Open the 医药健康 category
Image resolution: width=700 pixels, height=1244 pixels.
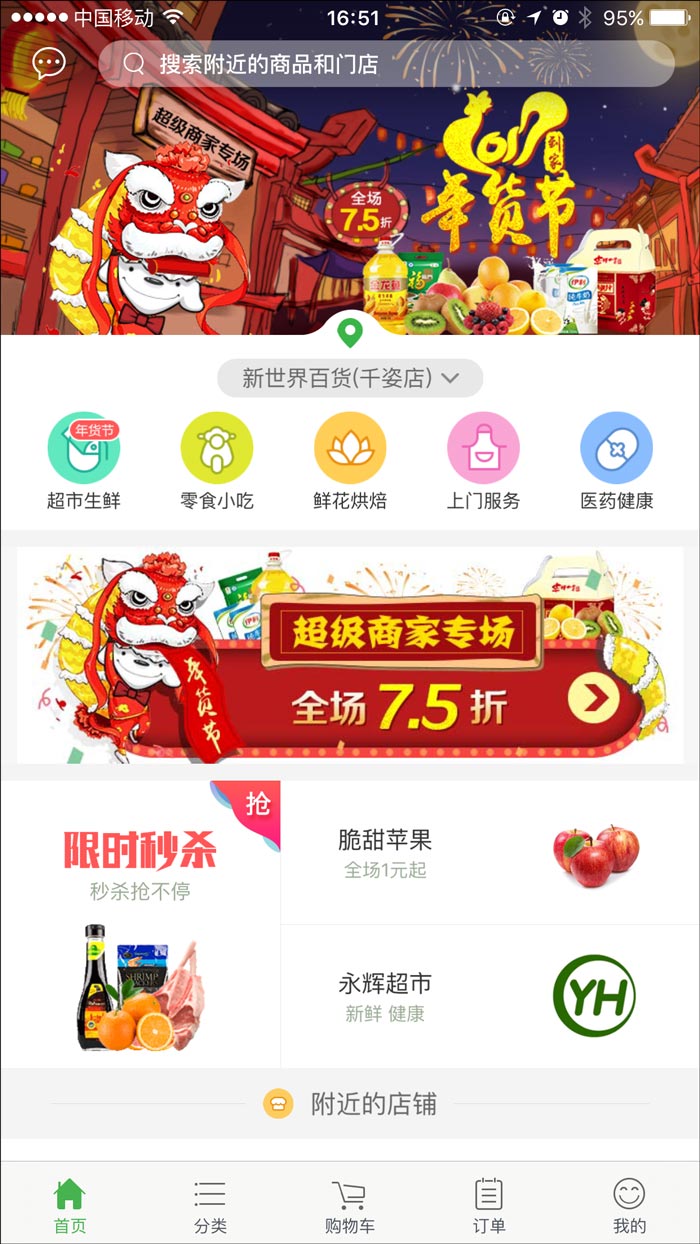pyautogui.click(x=616, y=462)
